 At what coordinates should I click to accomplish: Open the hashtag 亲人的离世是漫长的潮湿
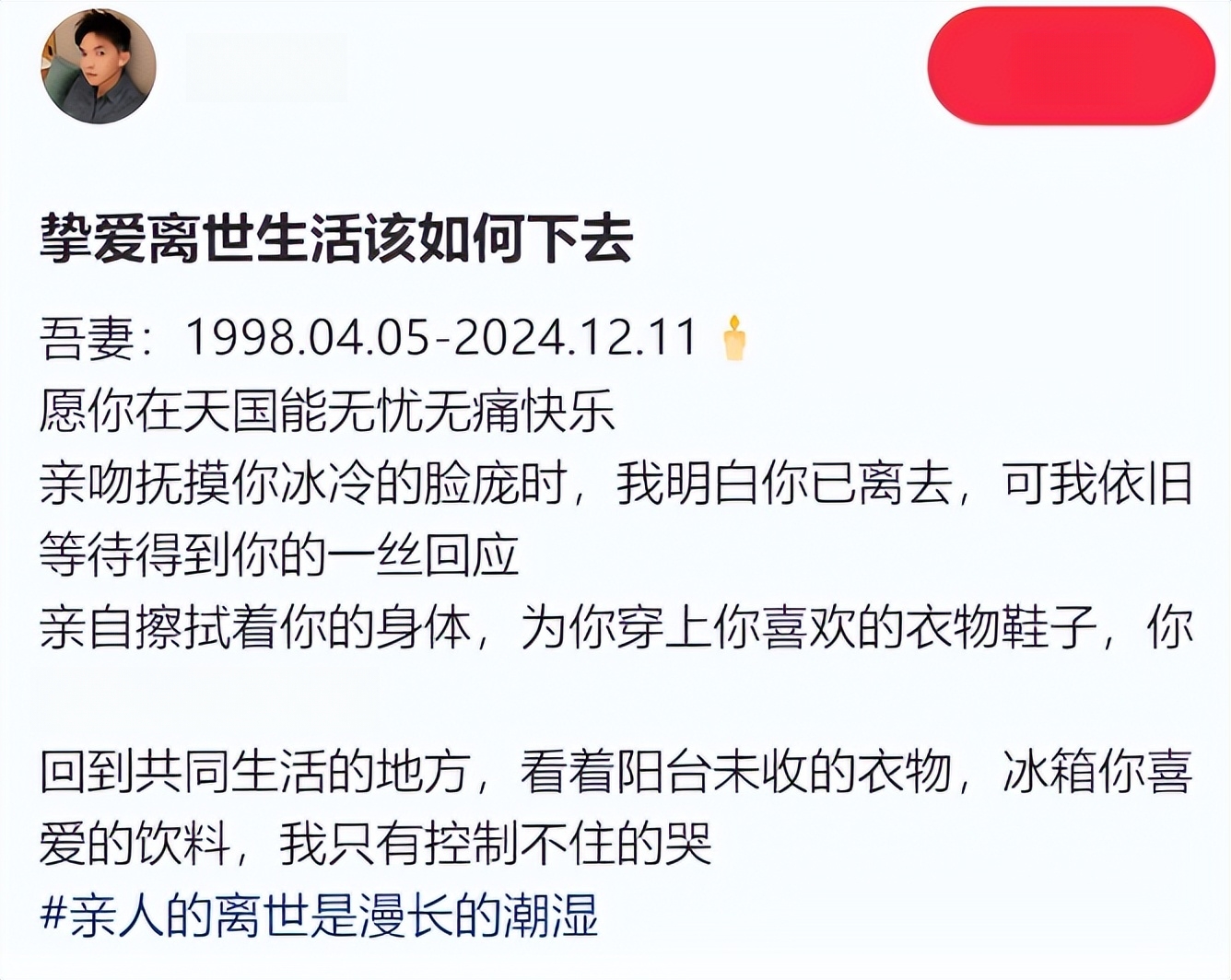point(320,916)
